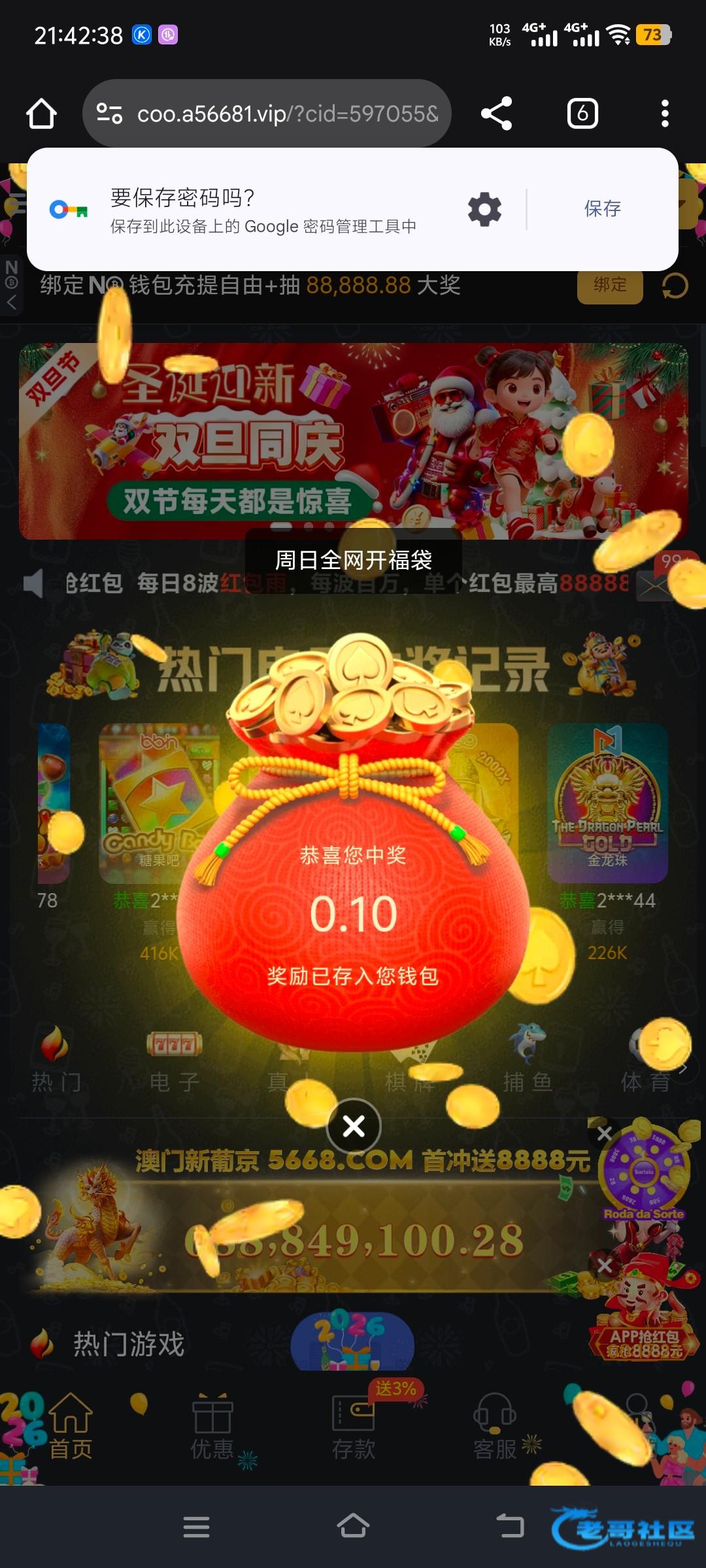Go to the browser home page
Image resolution: width=706 pixels, height=1568 pixels.
[x=41, y=114]
